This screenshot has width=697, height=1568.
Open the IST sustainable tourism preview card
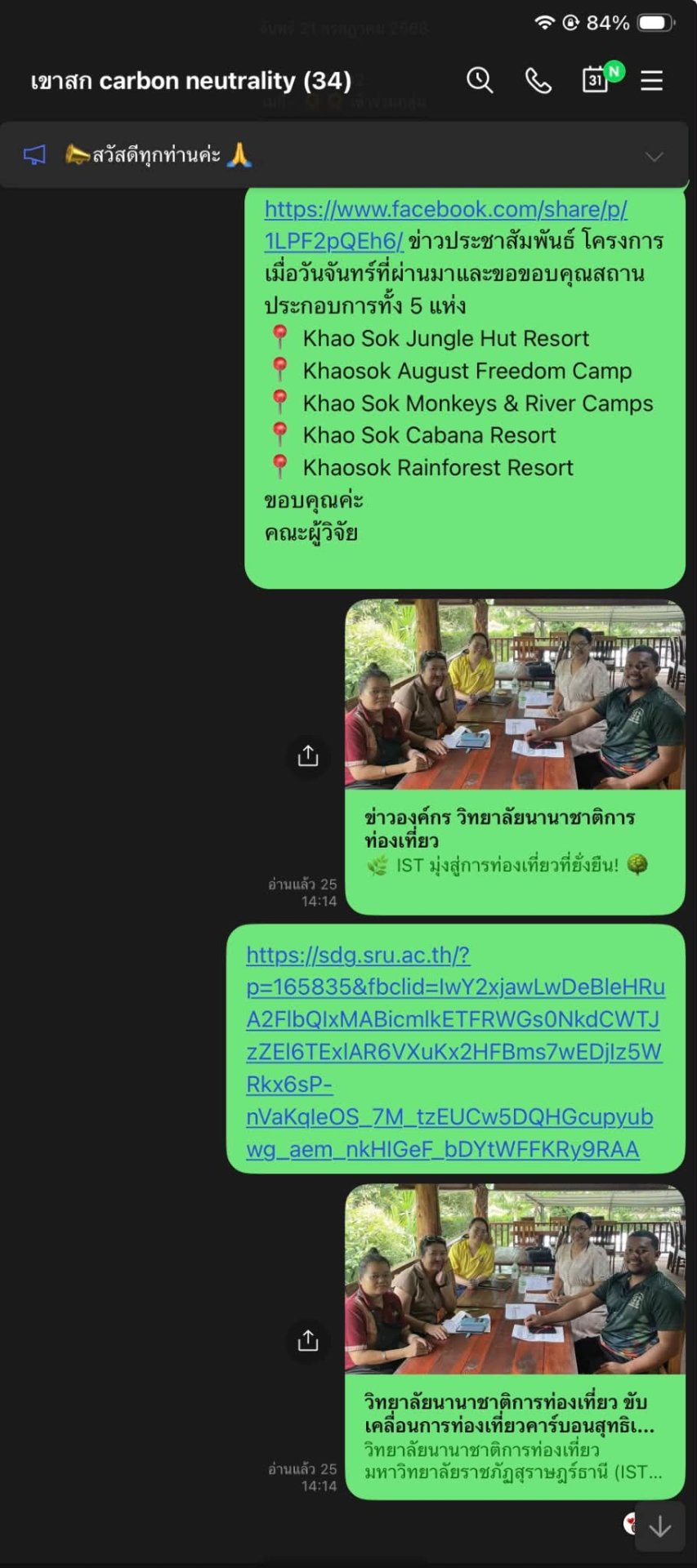pyautogui.click(x=515, y=757)
